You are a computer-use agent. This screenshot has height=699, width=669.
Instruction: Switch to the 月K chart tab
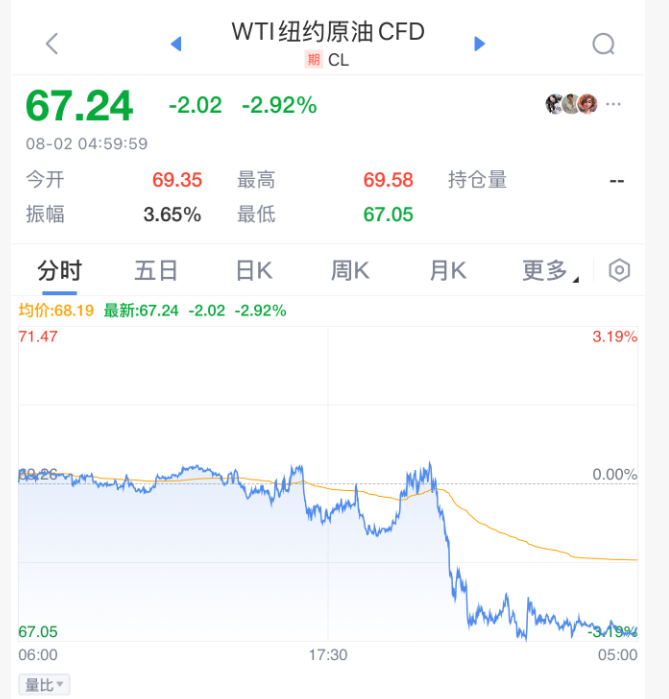(447, 270)
